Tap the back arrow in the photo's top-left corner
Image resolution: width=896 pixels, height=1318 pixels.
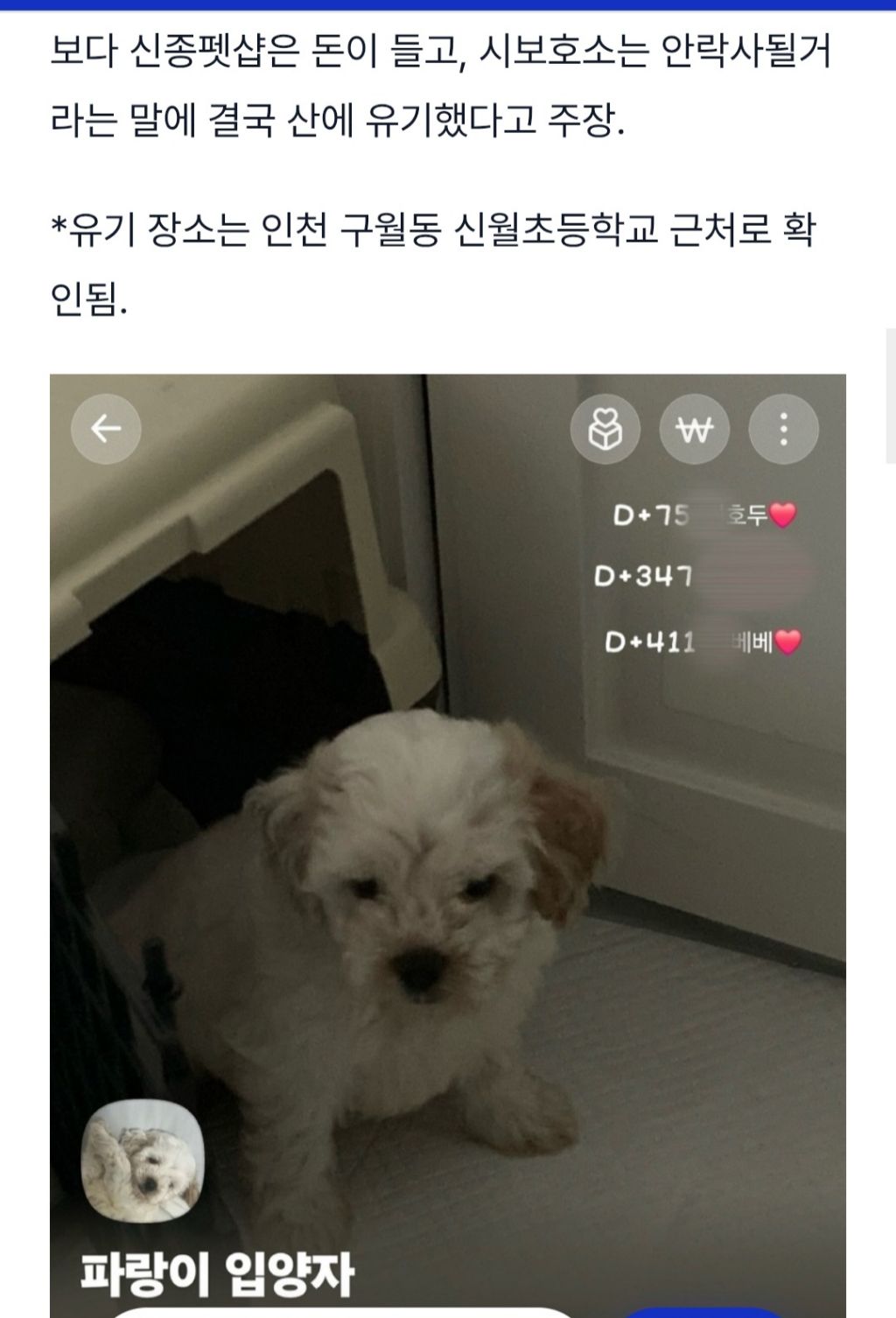point(107,429)
